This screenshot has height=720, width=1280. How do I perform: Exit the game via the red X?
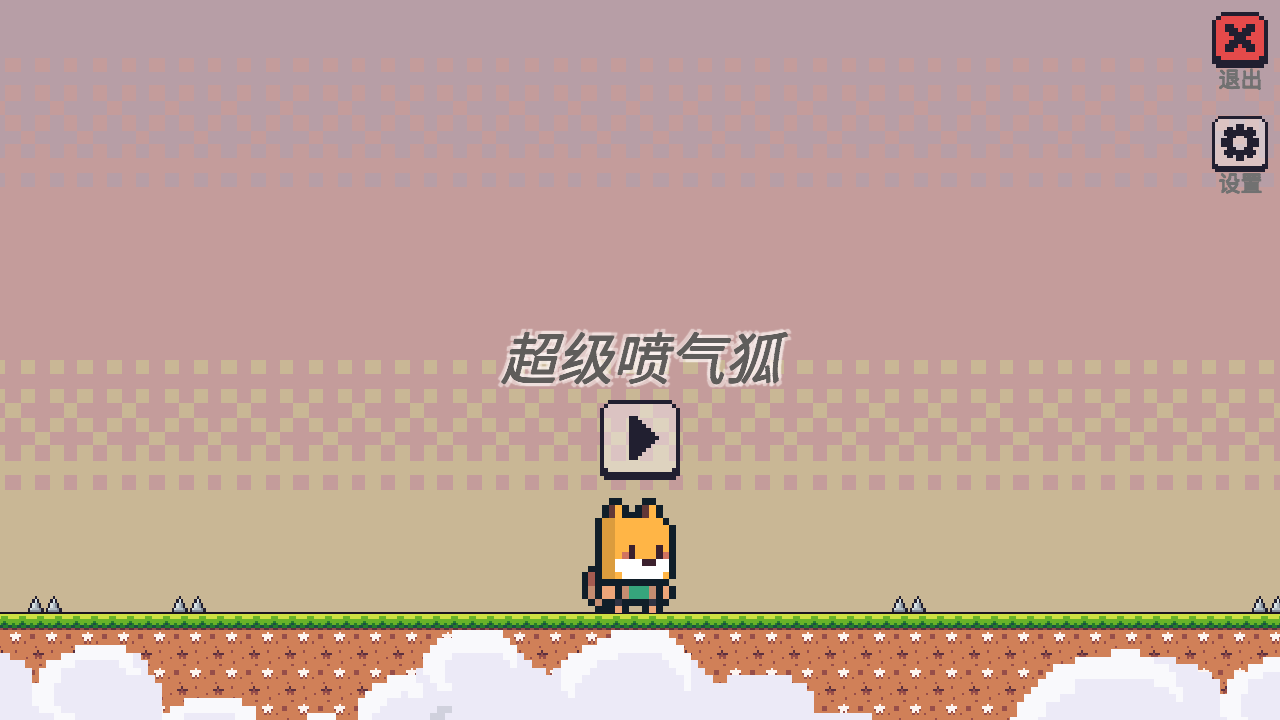1240,40
